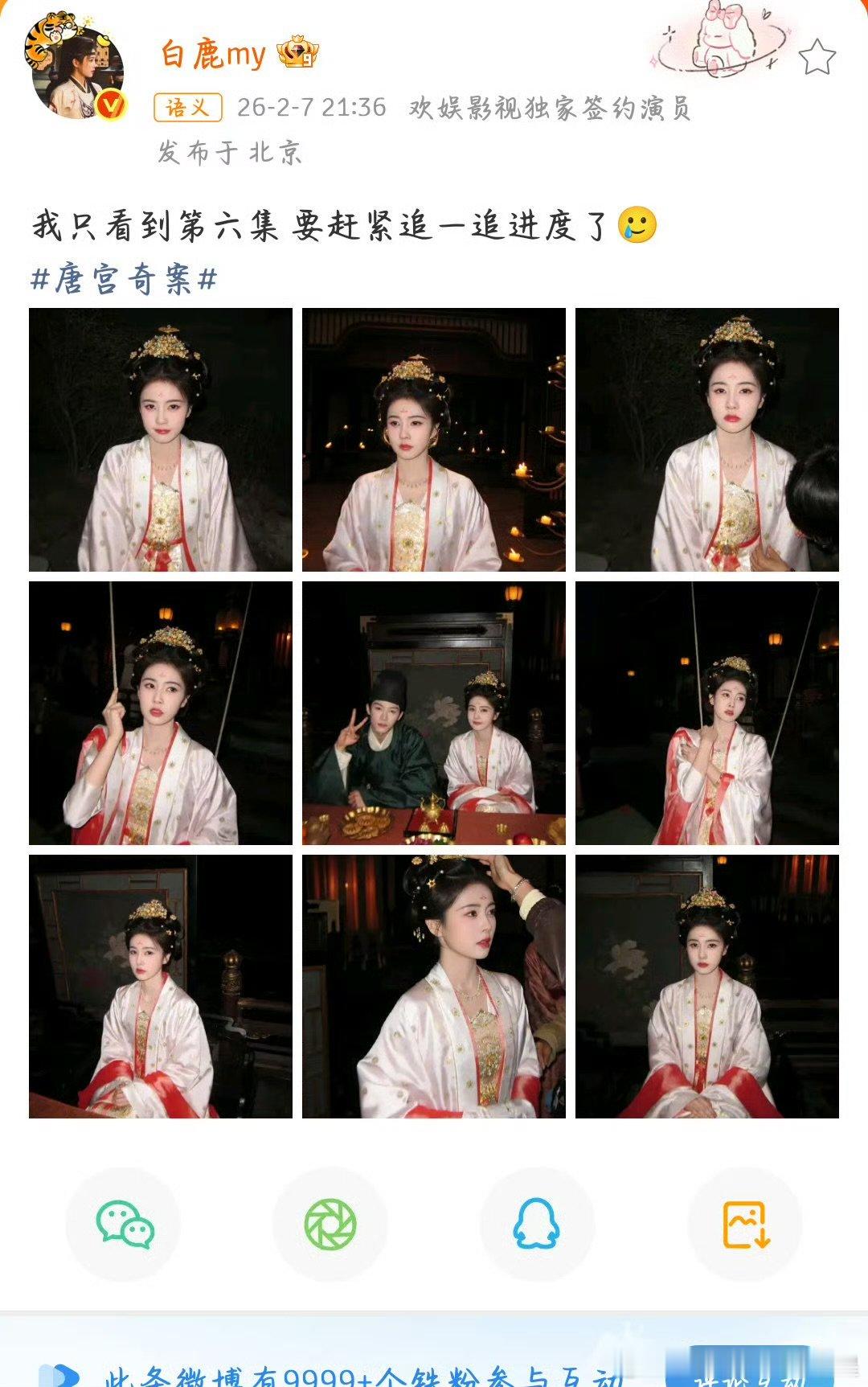The image size is (868, 1387).
Task: Open the bottom-right seated pose photo
Action: 706,985
